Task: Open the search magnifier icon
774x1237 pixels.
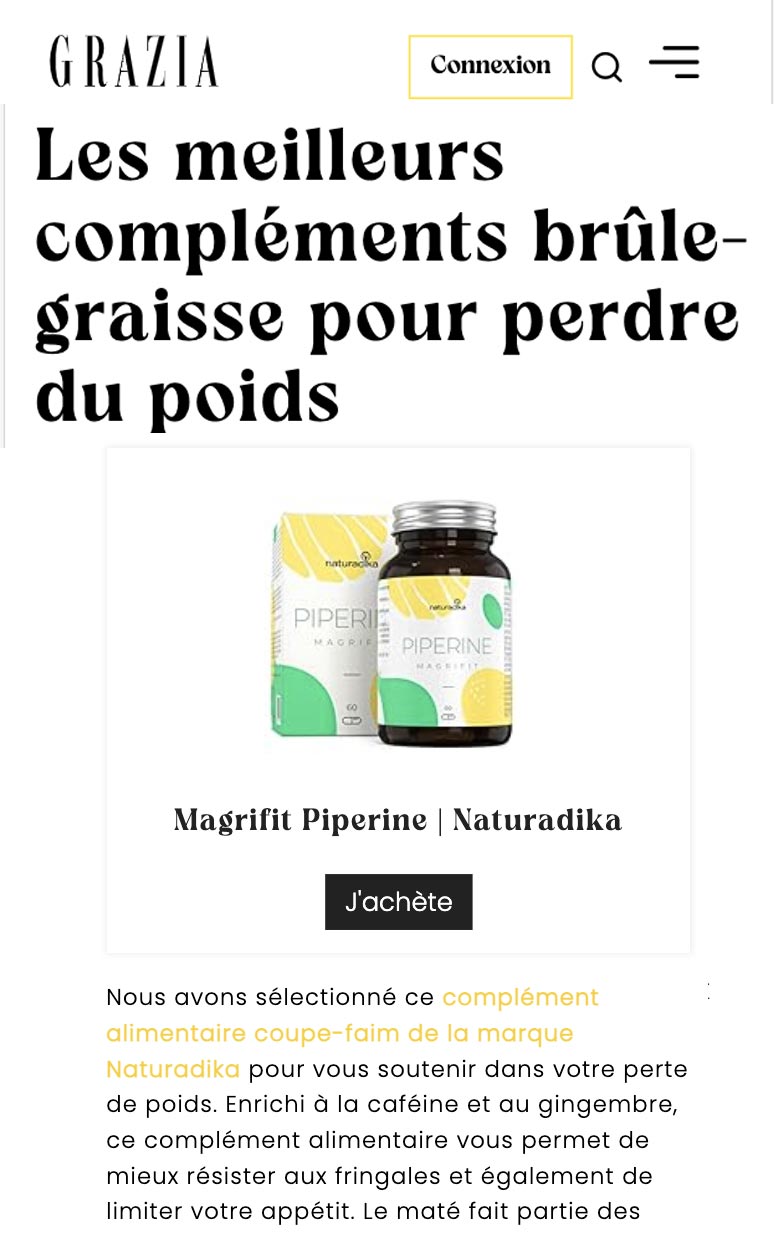Action: 606,67
